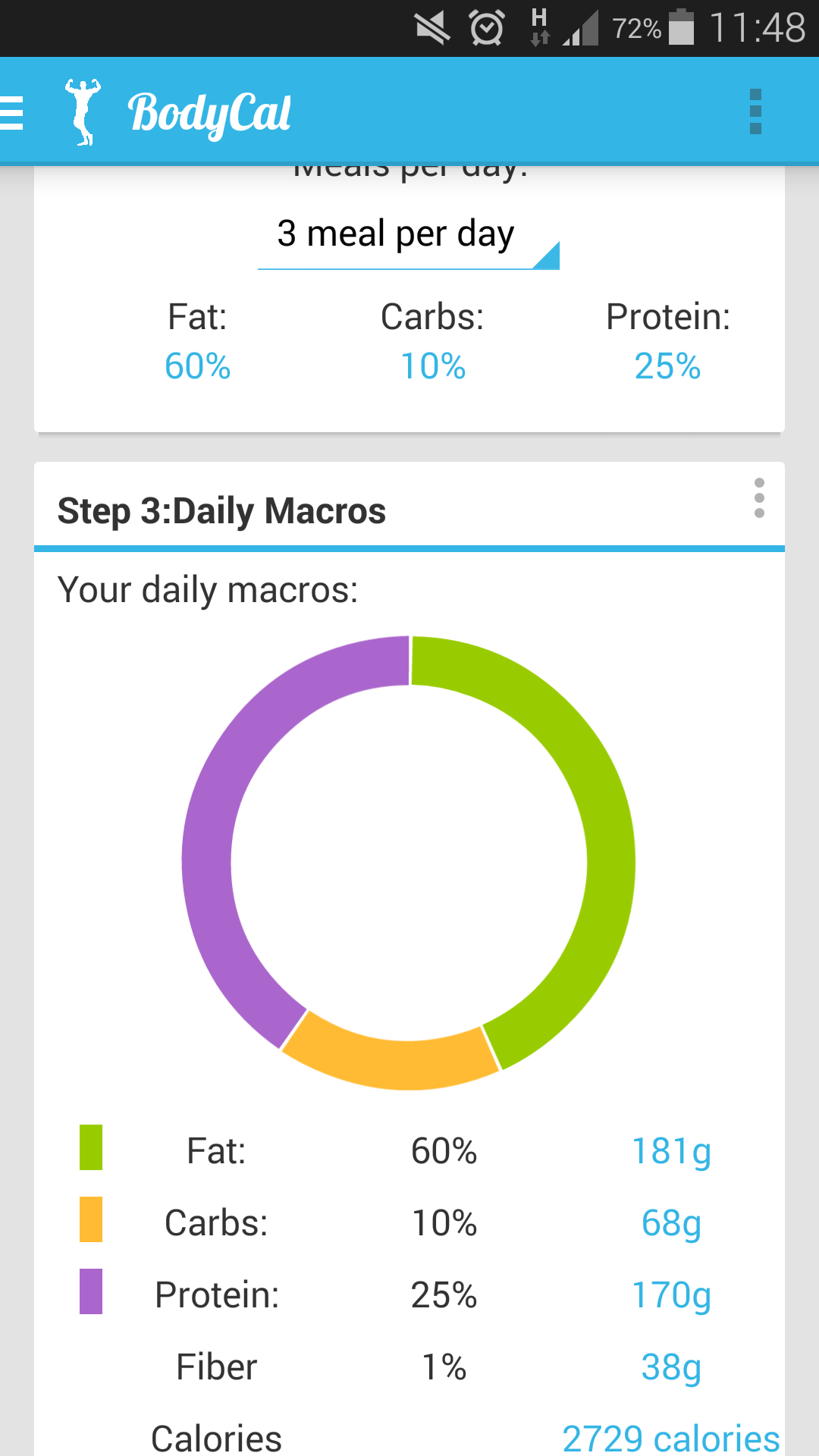Open the Step 3 card options menu

pos(759,498)
